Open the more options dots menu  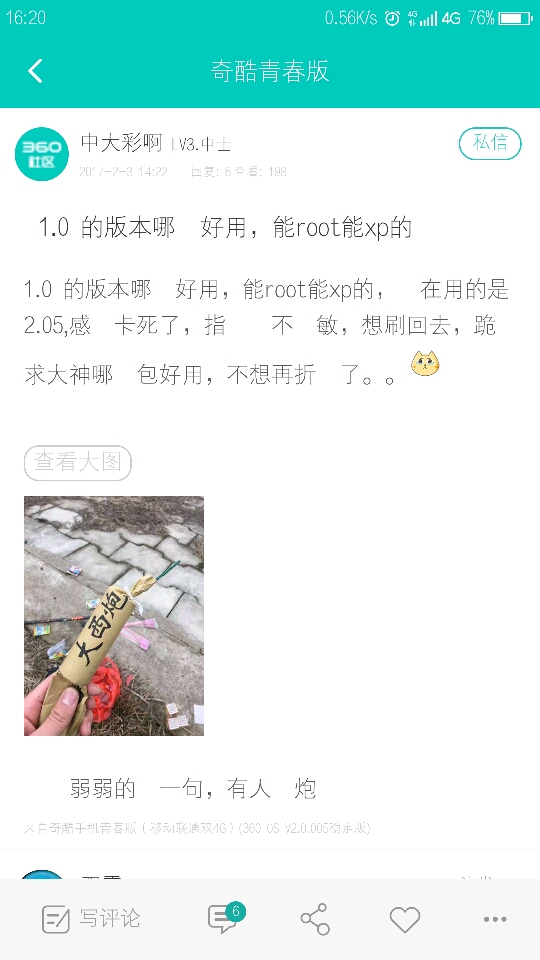[x=495, y=919]
